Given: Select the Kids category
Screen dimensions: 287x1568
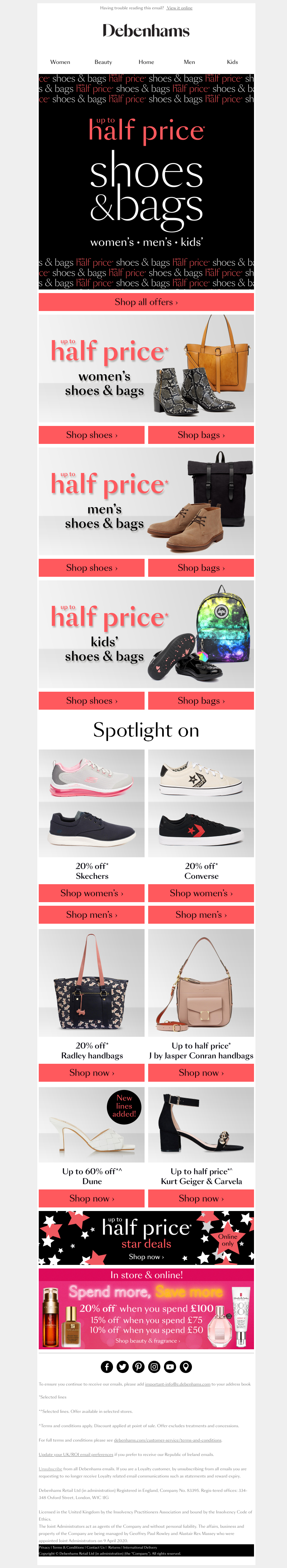Looking at the screenshot, I should [232, 62].
